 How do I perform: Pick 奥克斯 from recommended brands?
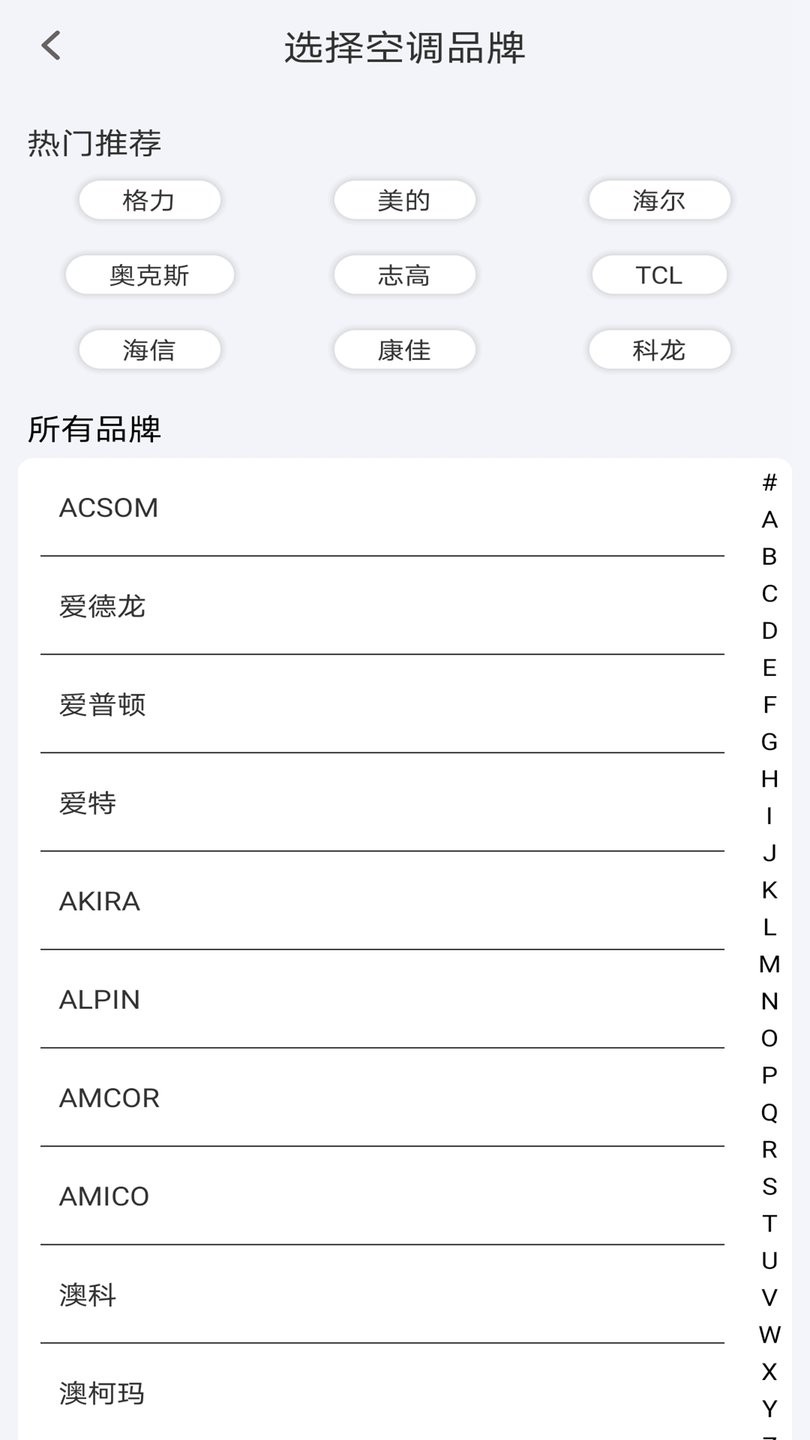pyautogui.click(x=149, y=275)
